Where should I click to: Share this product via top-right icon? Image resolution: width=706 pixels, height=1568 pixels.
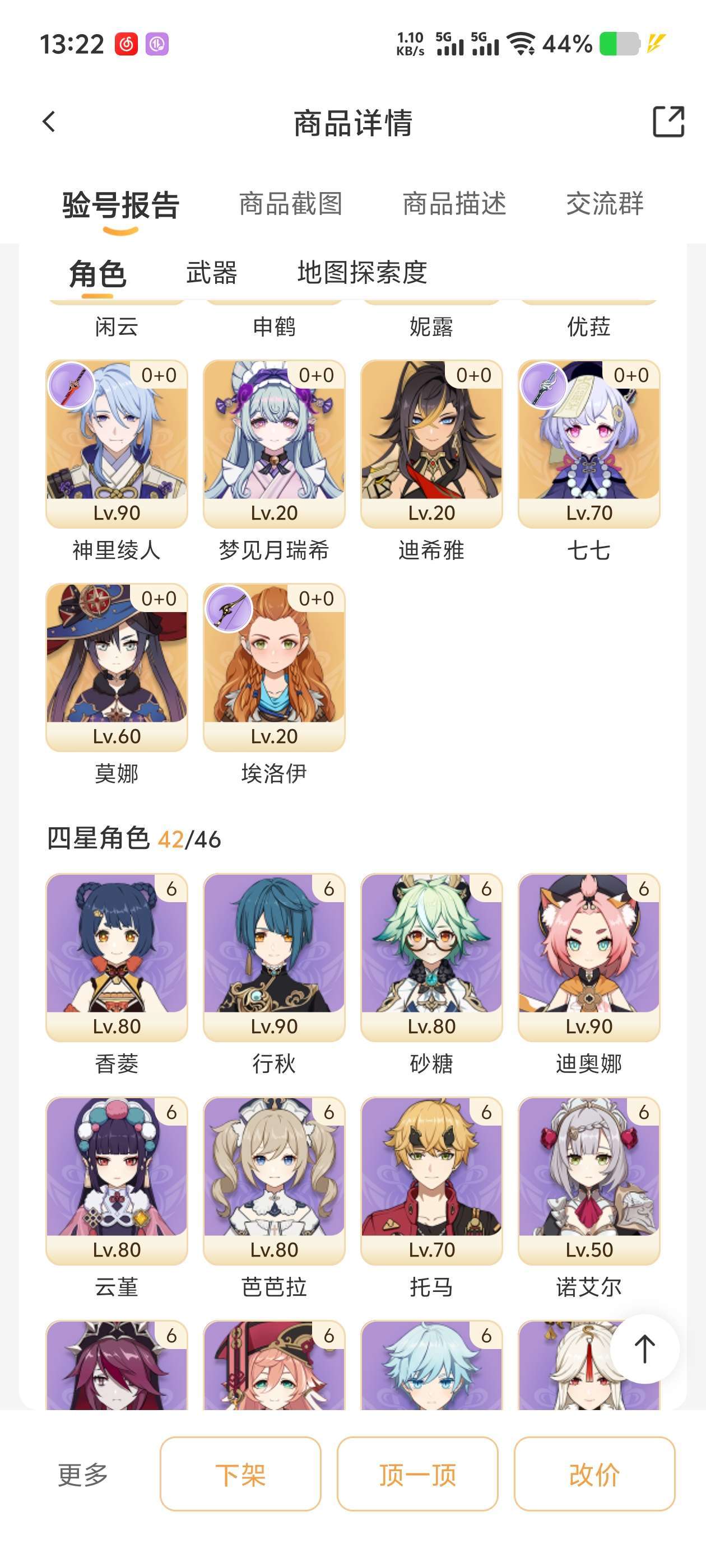click(668, 122)
